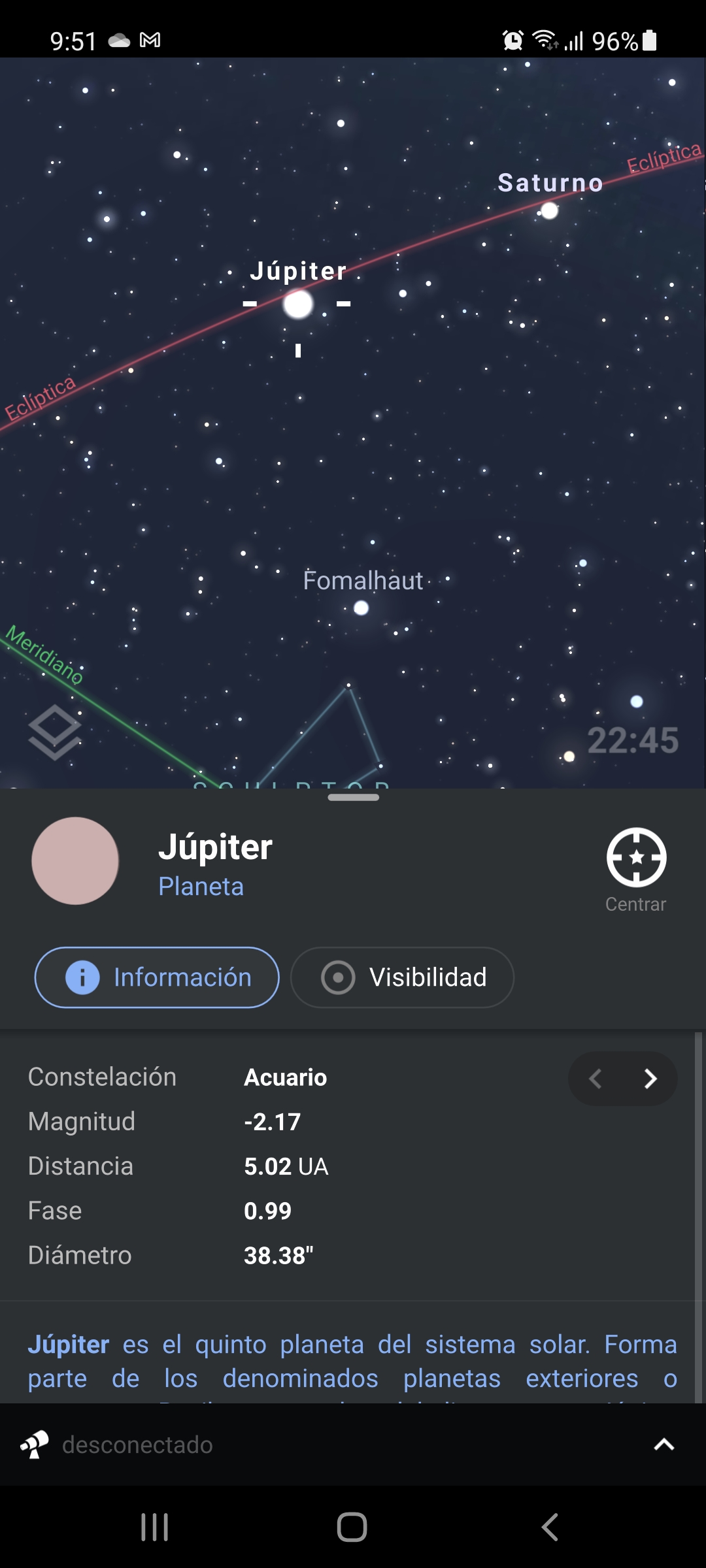Screen dimensions: 706x1568
Task: Go back with system back button
Action: 550,1527
